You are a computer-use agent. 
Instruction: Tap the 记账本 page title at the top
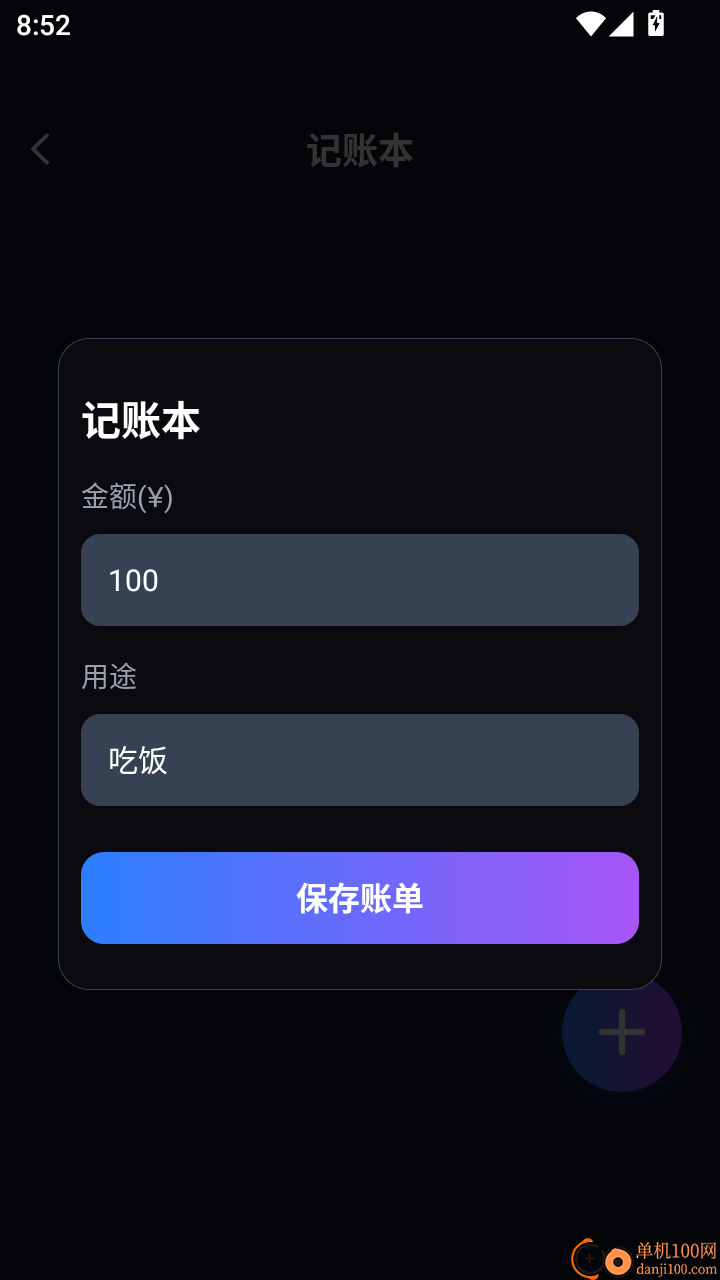tap(360, 149)
